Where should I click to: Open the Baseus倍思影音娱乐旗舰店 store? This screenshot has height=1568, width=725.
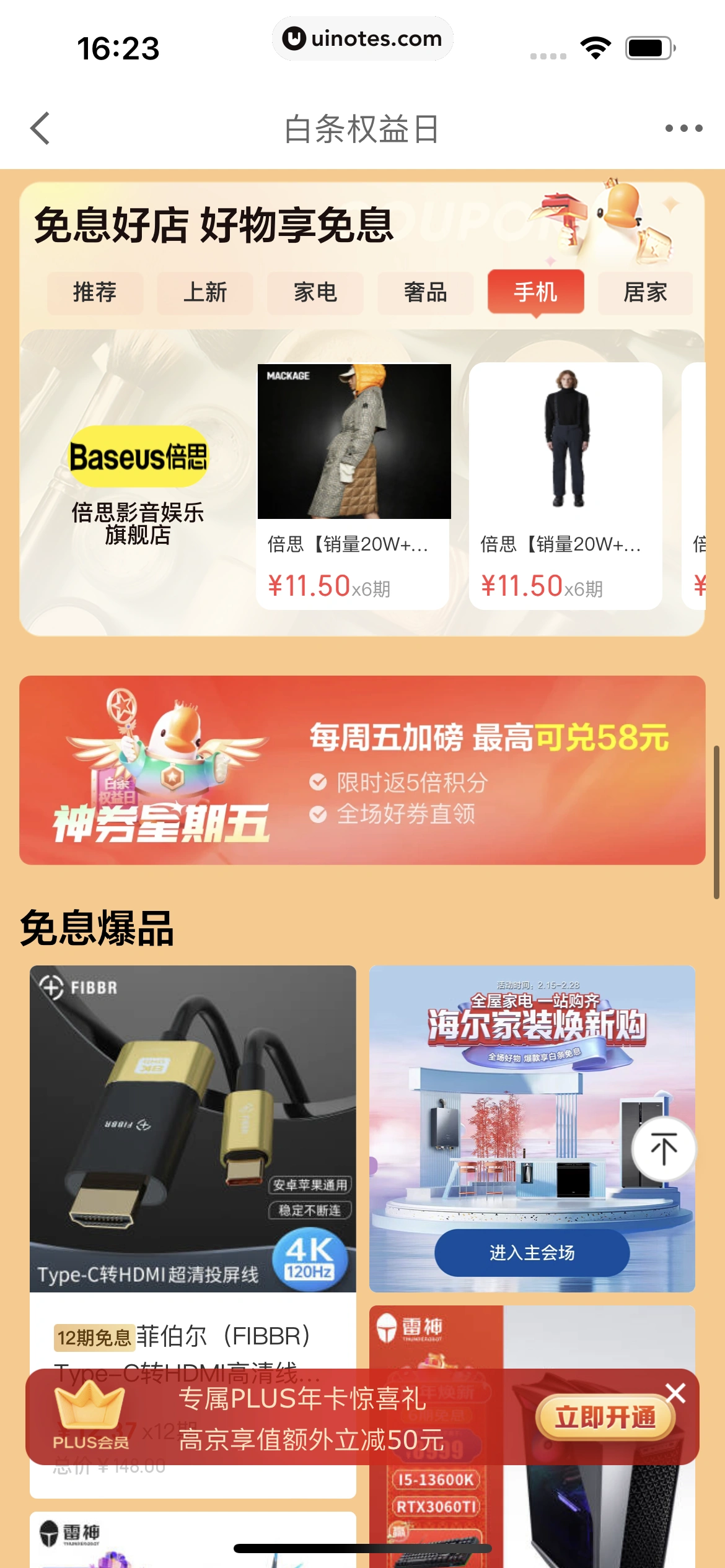click(x=138, y=483)
